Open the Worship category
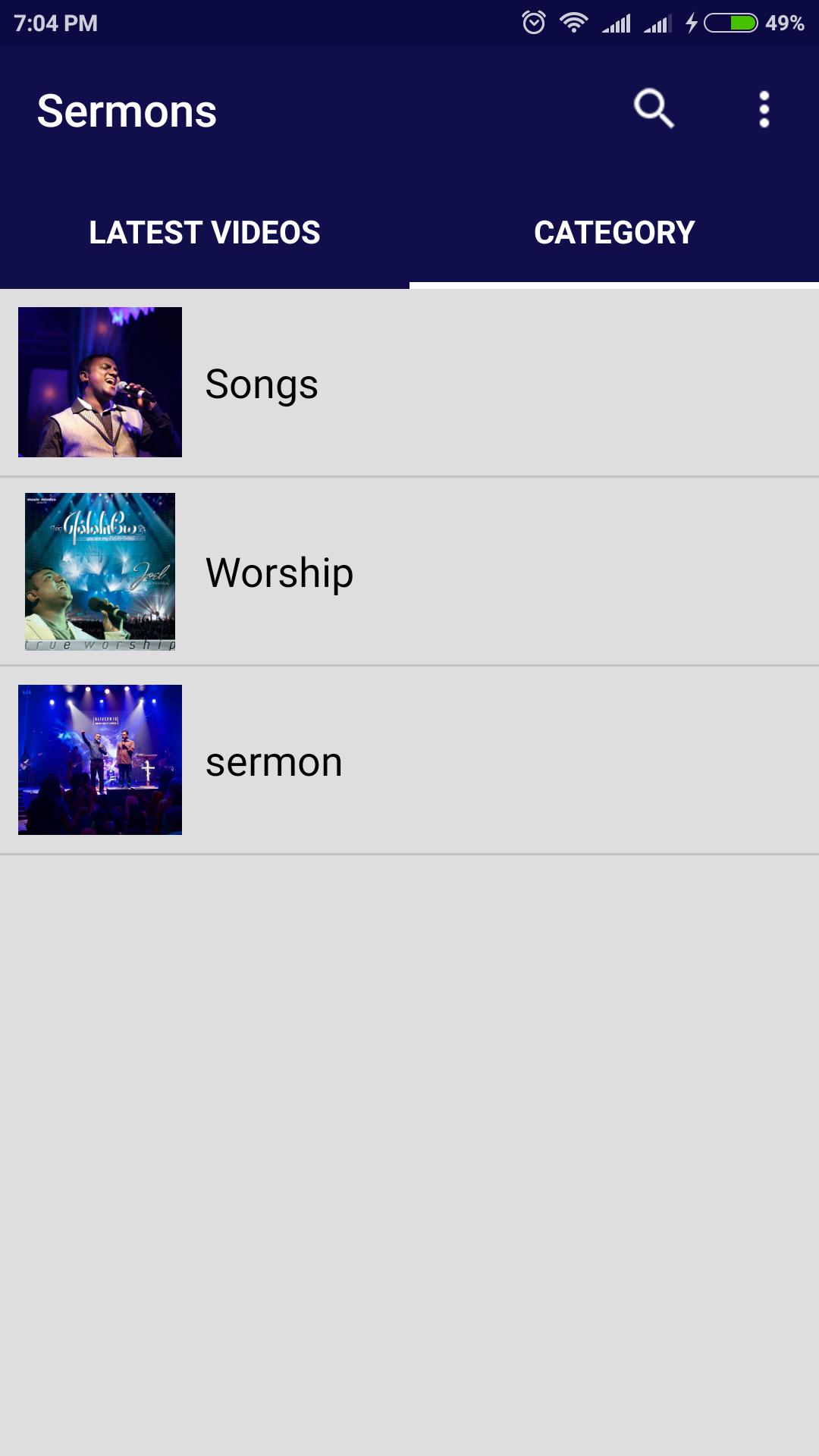819x1456 pixels. coord(409,572)
